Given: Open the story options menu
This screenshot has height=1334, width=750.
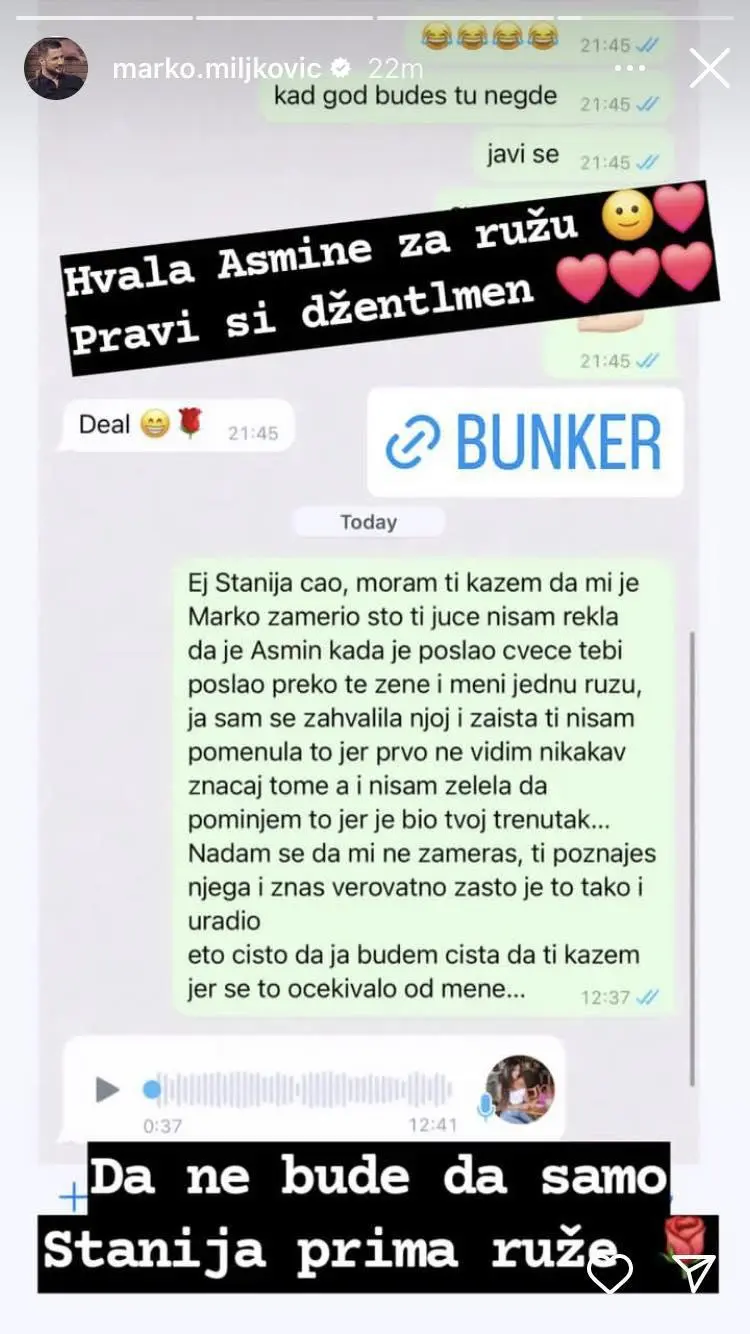Looking at the screenshot, I should 630,69.
